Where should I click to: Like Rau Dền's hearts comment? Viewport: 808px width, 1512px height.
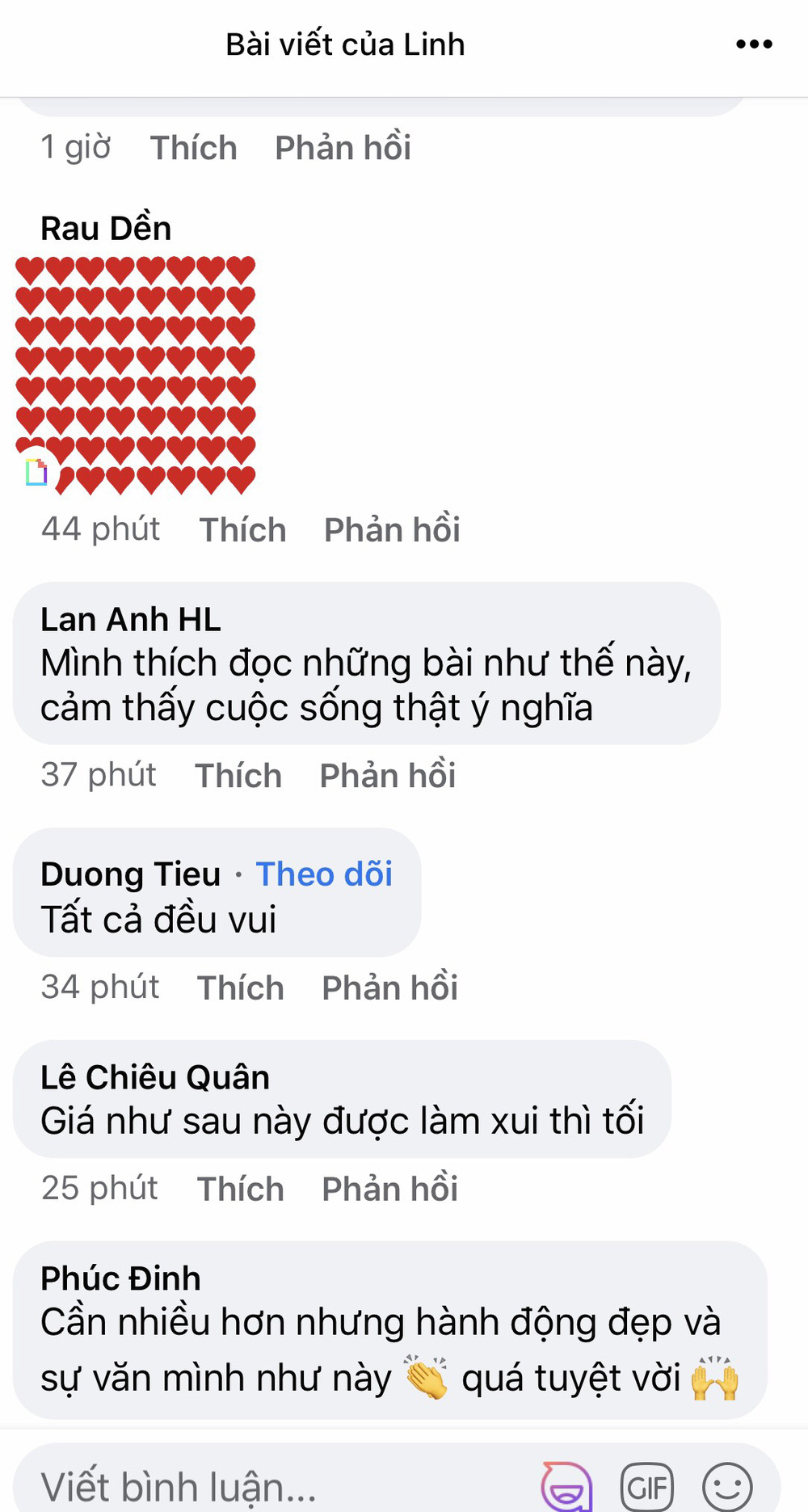tap(242, 530)
